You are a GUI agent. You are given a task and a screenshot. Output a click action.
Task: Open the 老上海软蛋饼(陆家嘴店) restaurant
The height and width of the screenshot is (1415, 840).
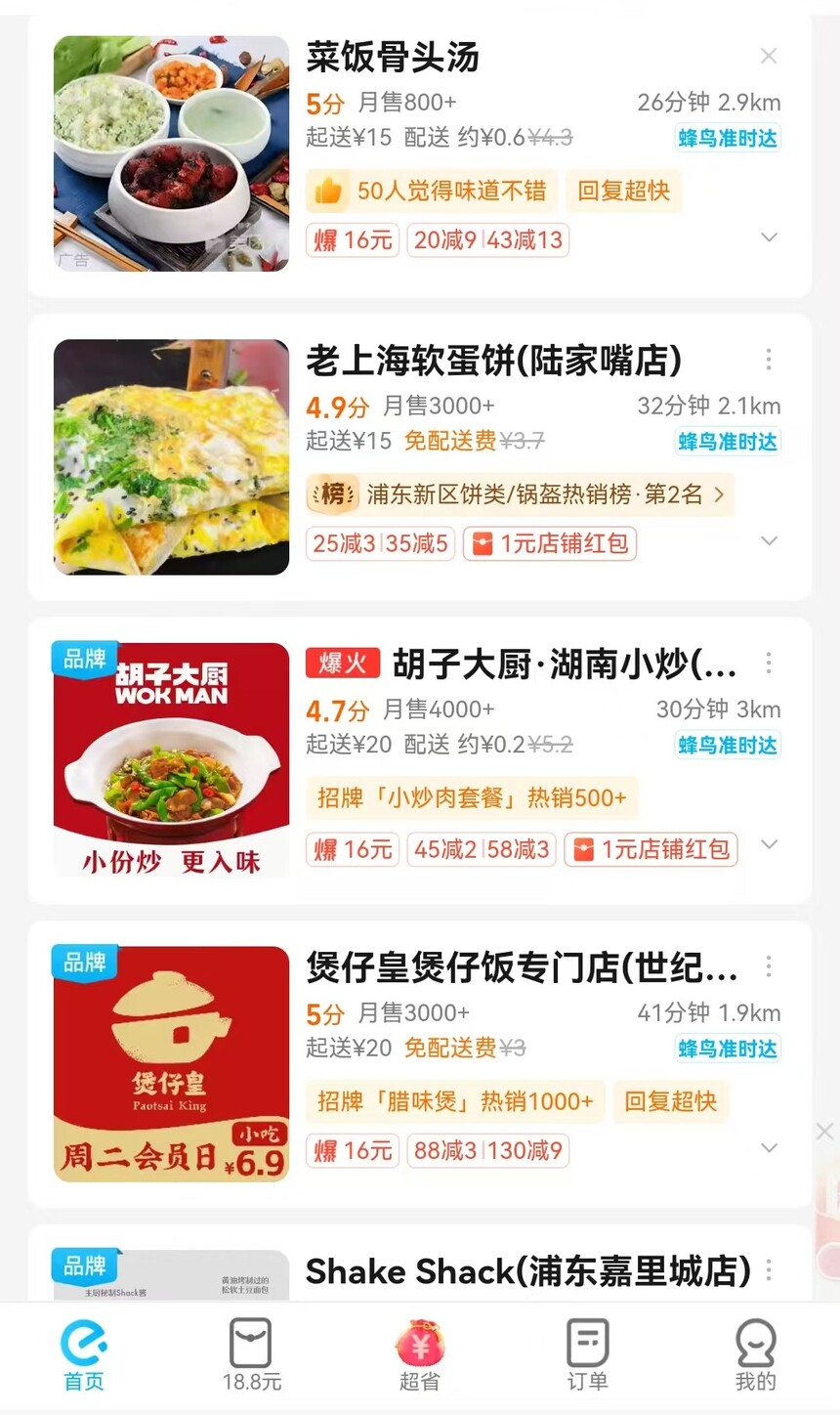[x=493, y=362]
